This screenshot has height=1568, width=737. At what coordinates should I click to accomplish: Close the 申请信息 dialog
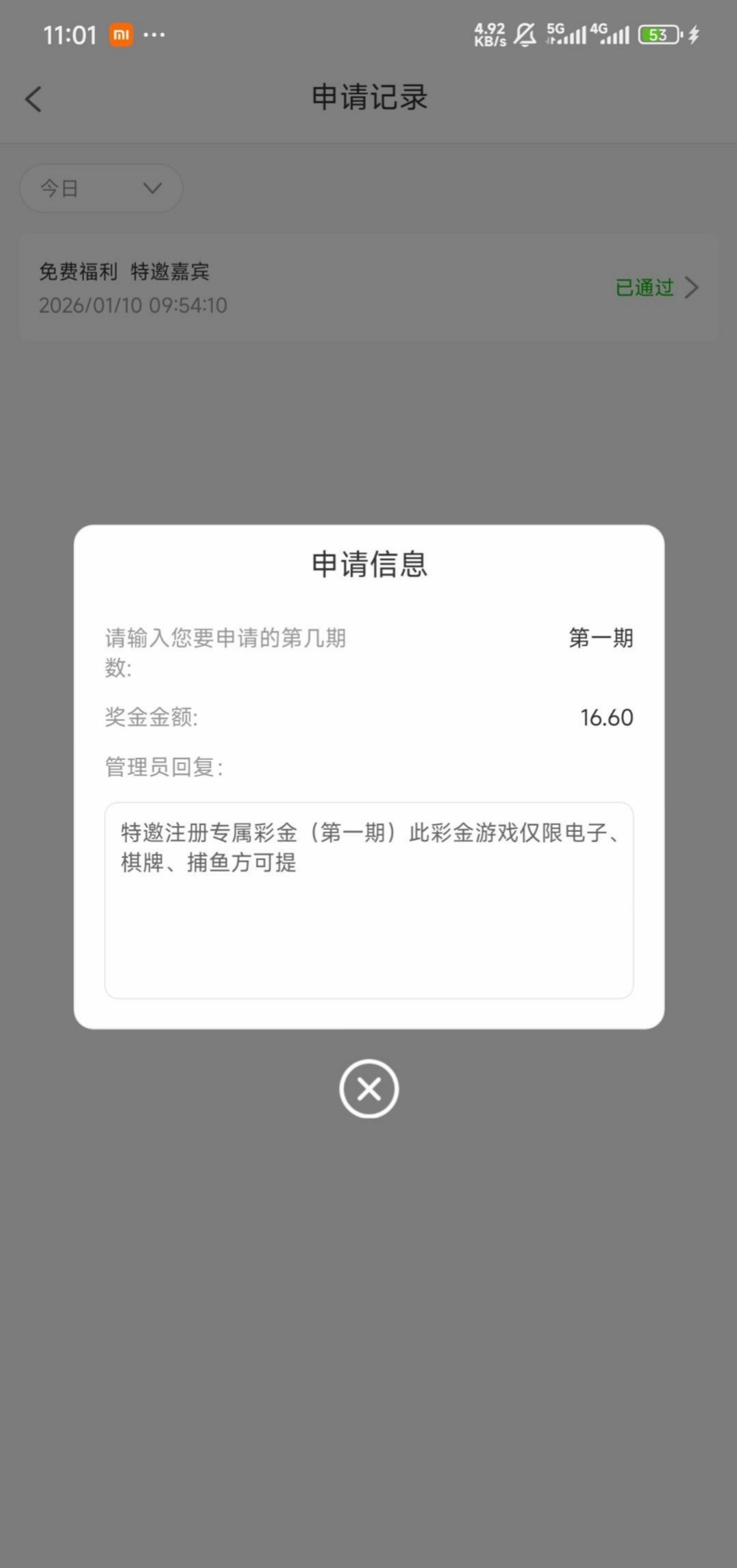[x=368, y=1088]
